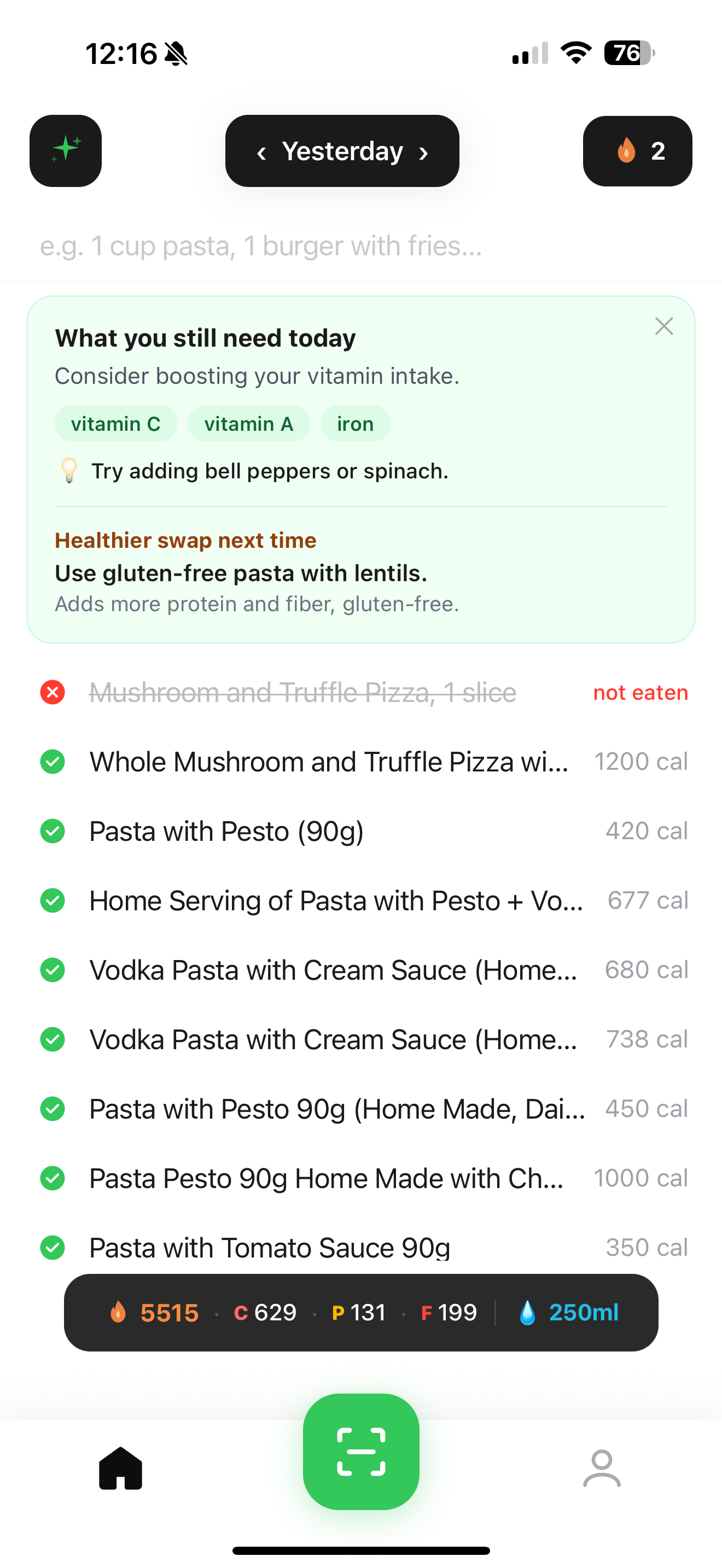722x1568 pixels.
Task: Open Home Serving of Pasta with Pesto entry
Action: coord(335,901)
